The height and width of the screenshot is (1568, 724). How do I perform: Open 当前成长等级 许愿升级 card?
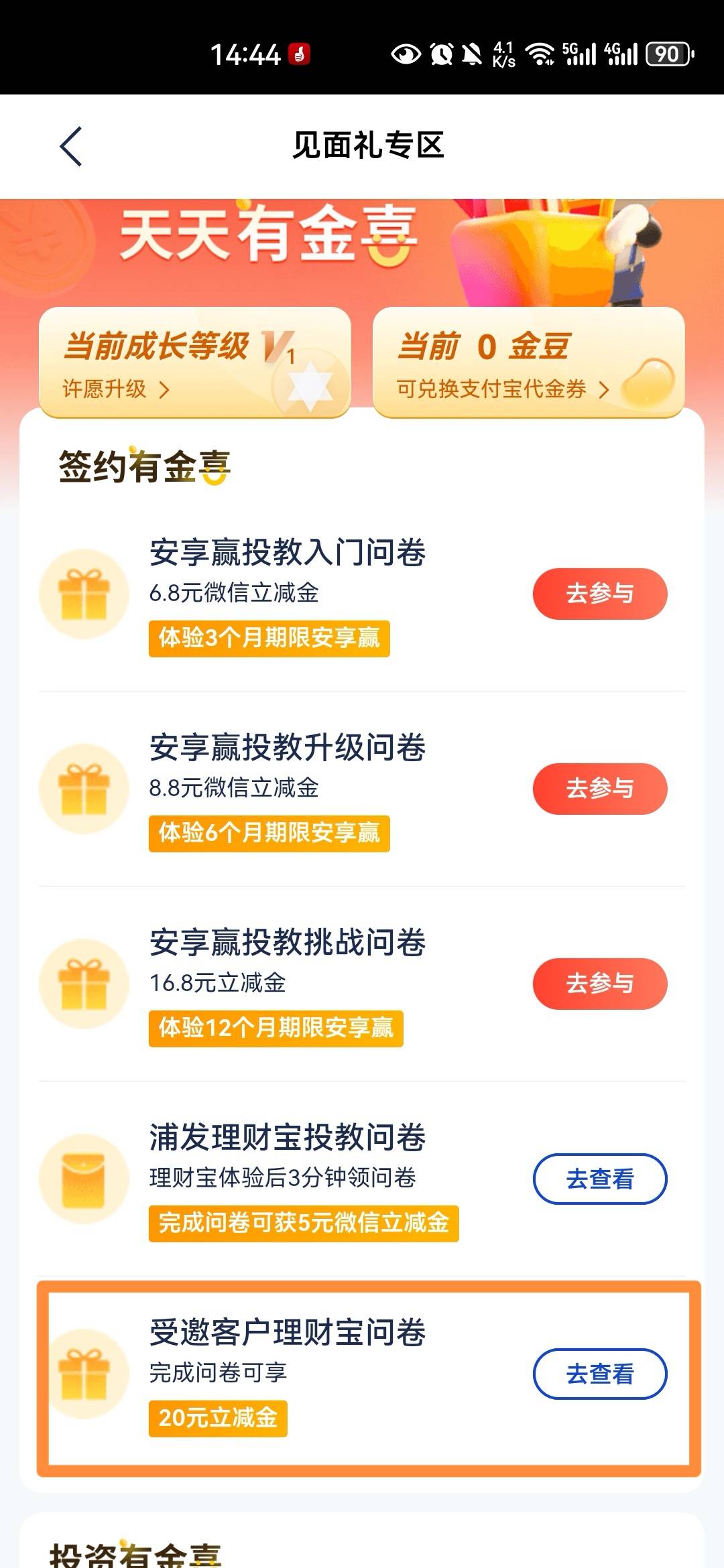[194, 363]
